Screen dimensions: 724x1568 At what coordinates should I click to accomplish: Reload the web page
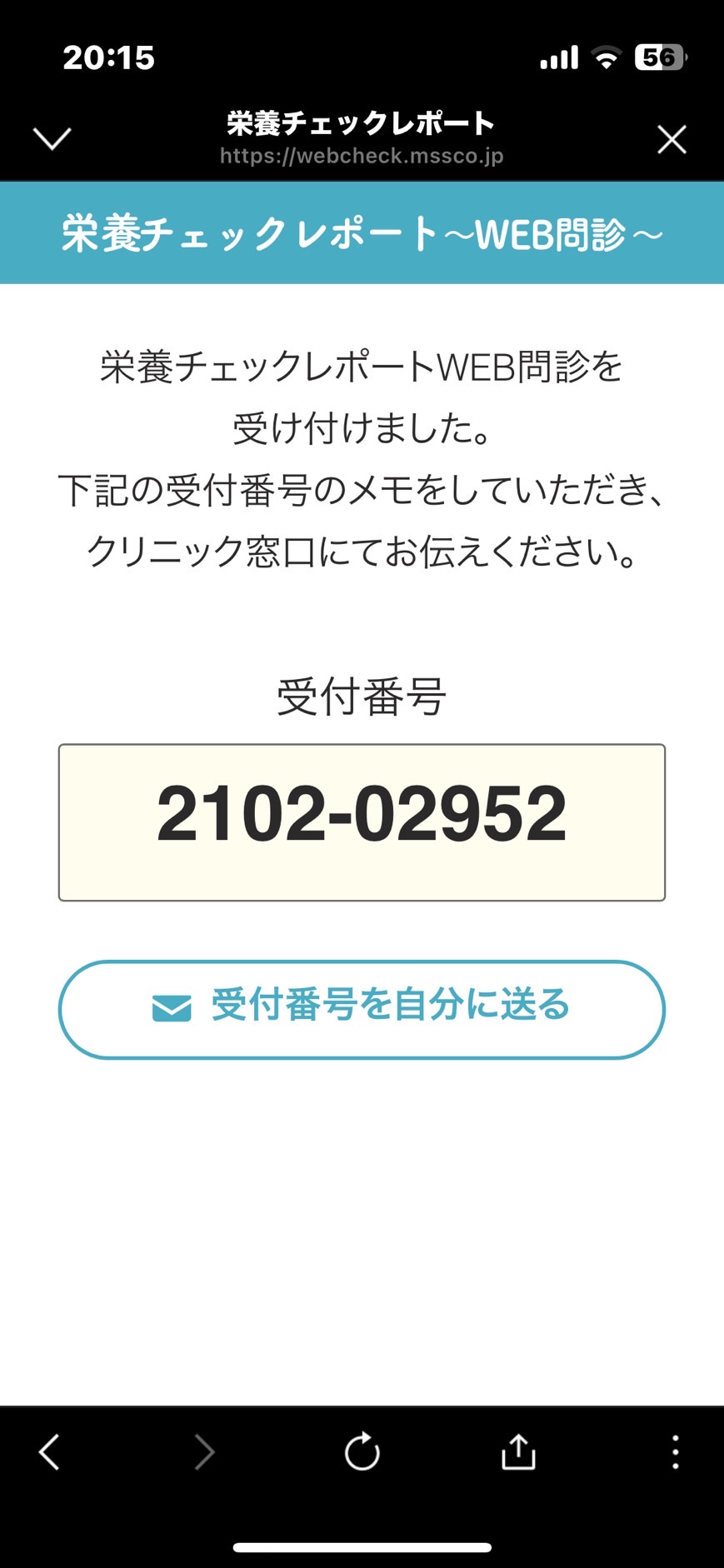(362, 1451)
